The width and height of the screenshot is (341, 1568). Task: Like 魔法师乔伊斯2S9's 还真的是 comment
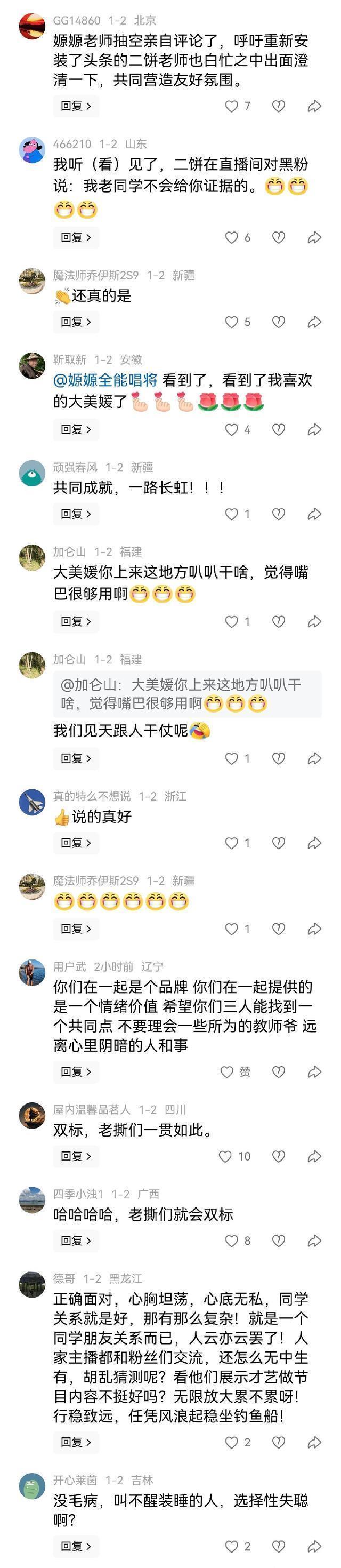[x=232, y=322]
